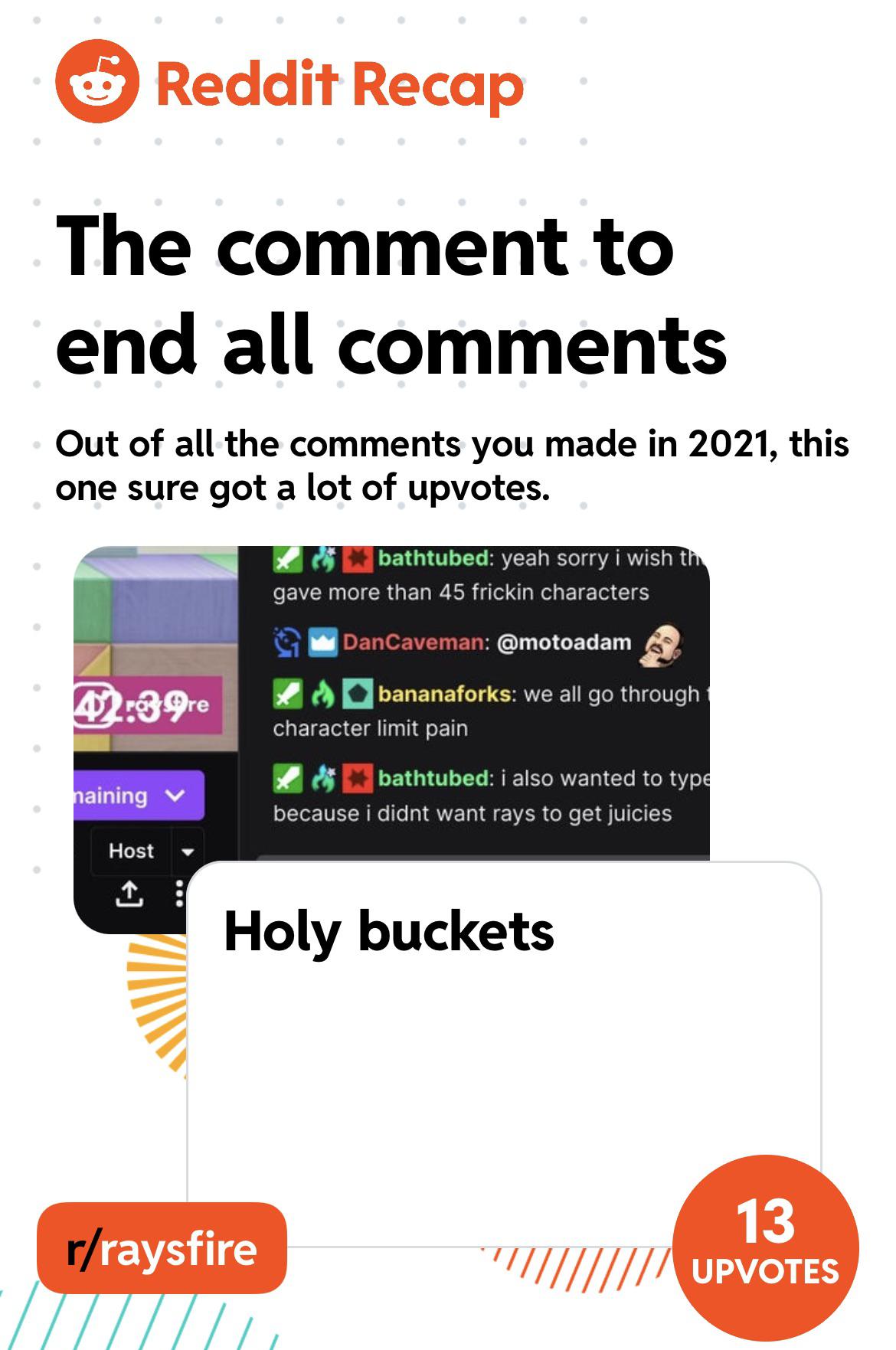Click the Reddit snoo logo icon
This screenshot has width=896, height=1350.
pos(97,84)
